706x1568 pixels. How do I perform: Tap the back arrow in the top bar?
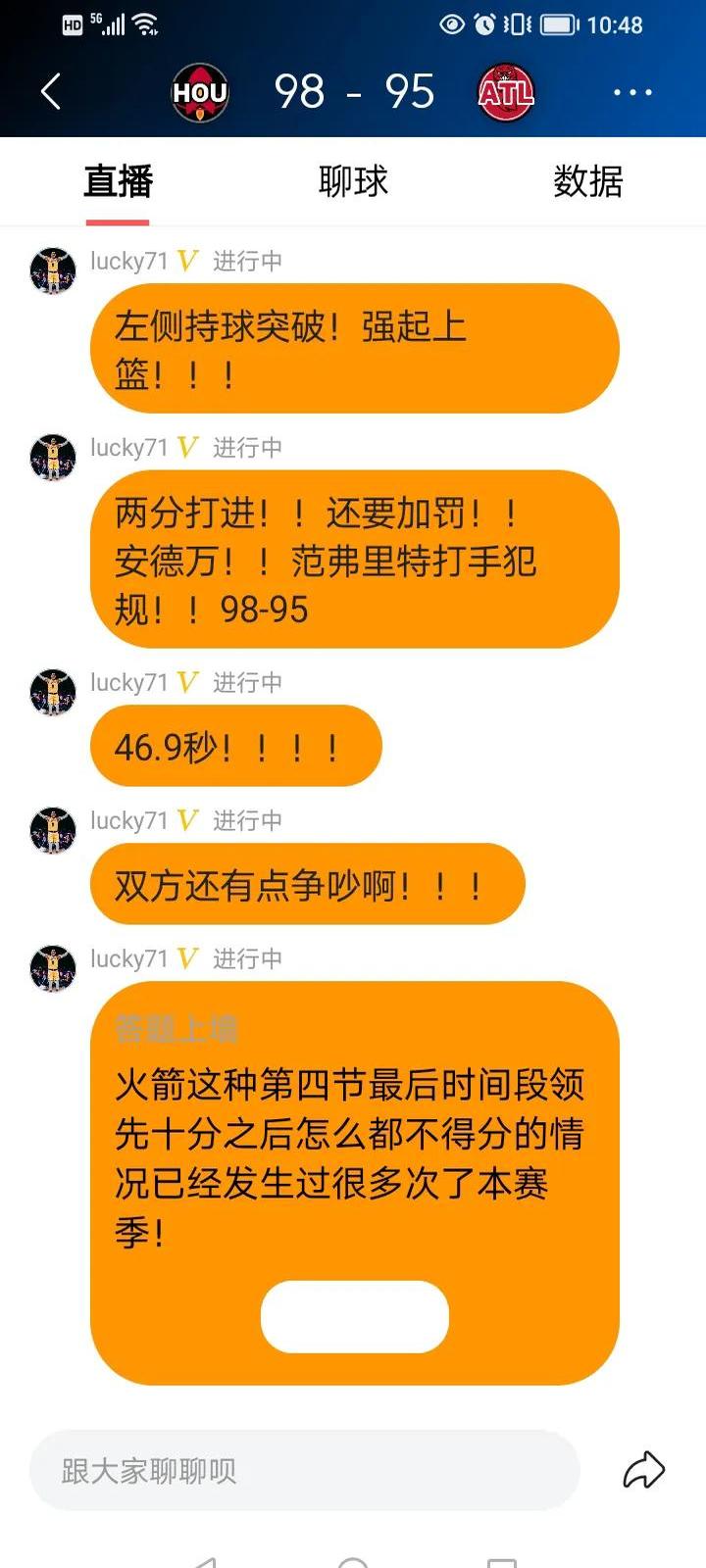[x=51, y=90]
